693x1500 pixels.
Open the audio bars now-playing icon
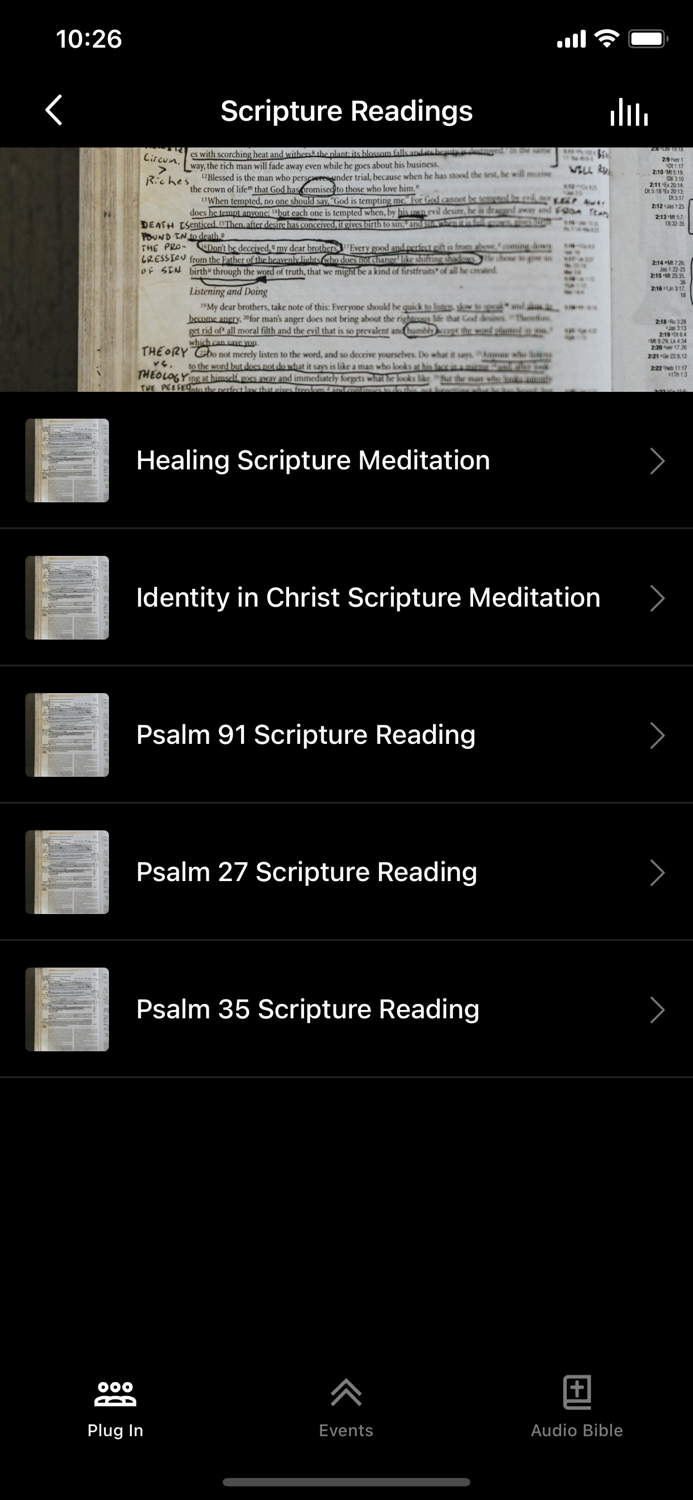tap(629, 112)
